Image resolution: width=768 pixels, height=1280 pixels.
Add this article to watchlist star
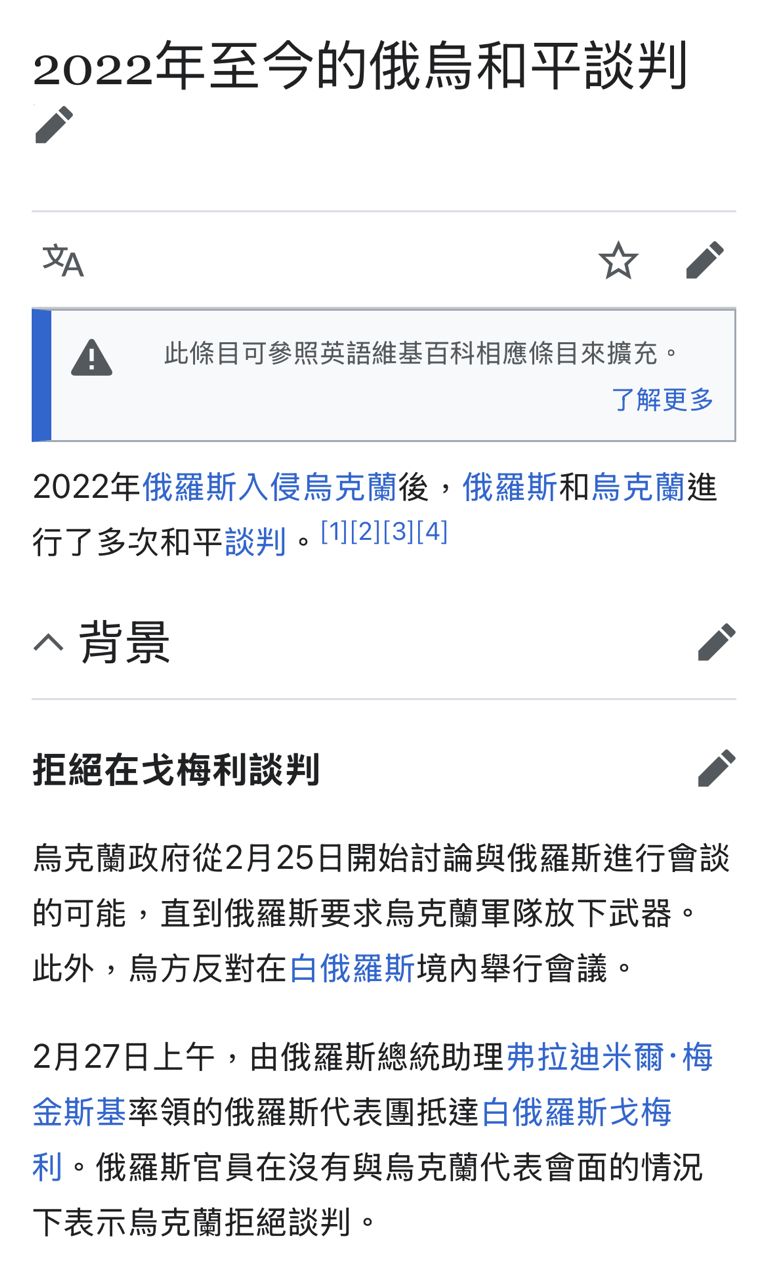(618, 261)
